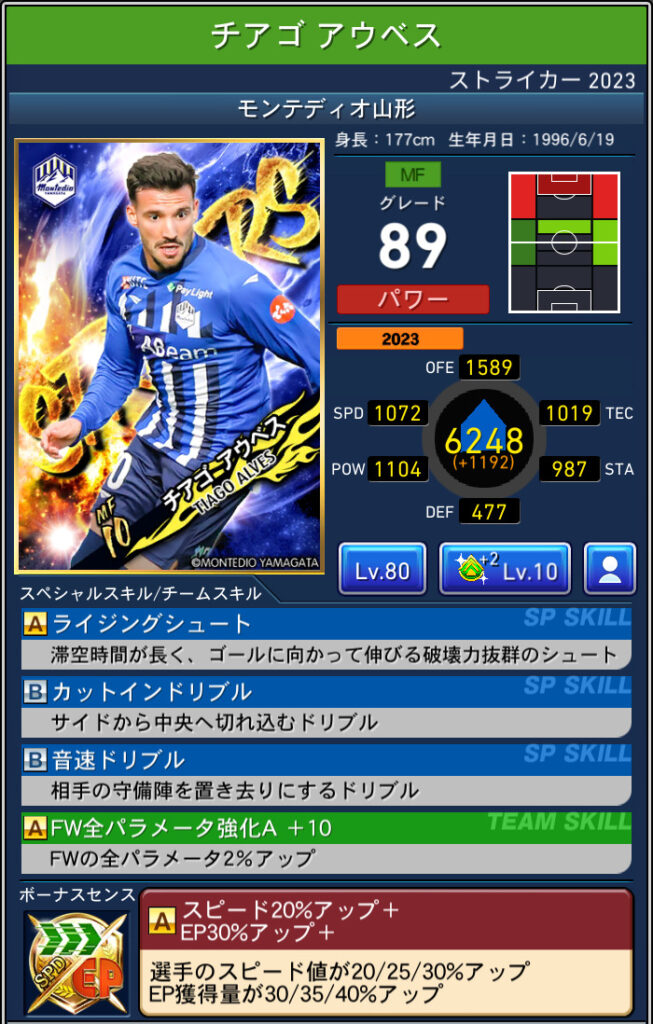Enlarge the チアゴ アウベス card image
The image size is (653, 1024).
(170, 356)
